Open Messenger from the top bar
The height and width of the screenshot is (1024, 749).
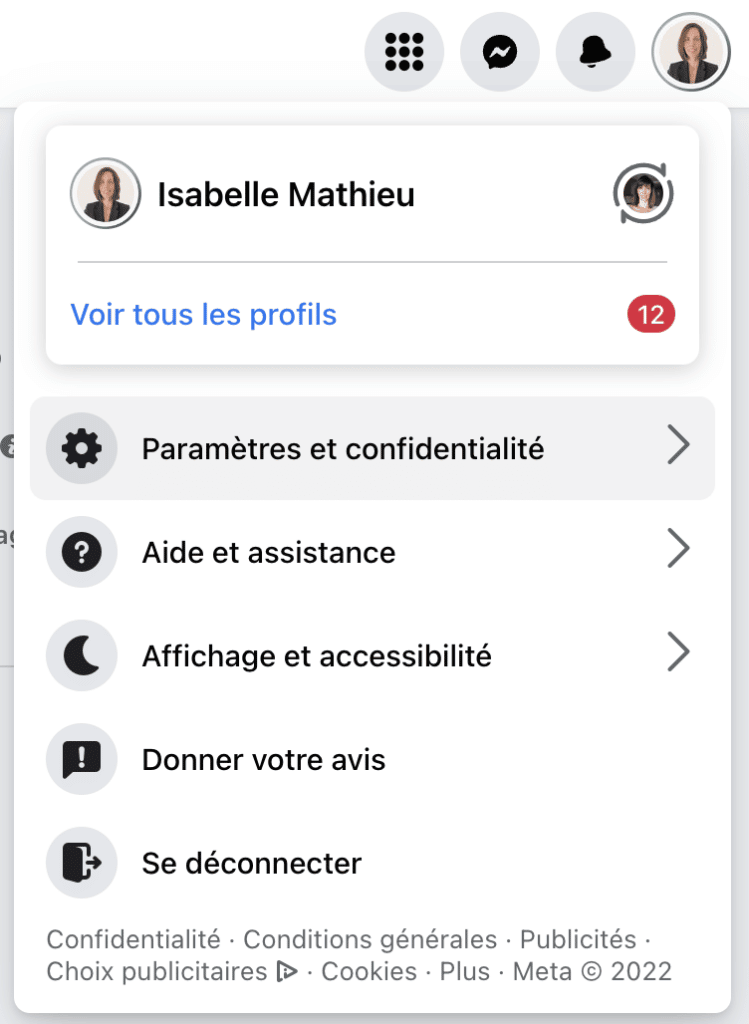point(500,51)
